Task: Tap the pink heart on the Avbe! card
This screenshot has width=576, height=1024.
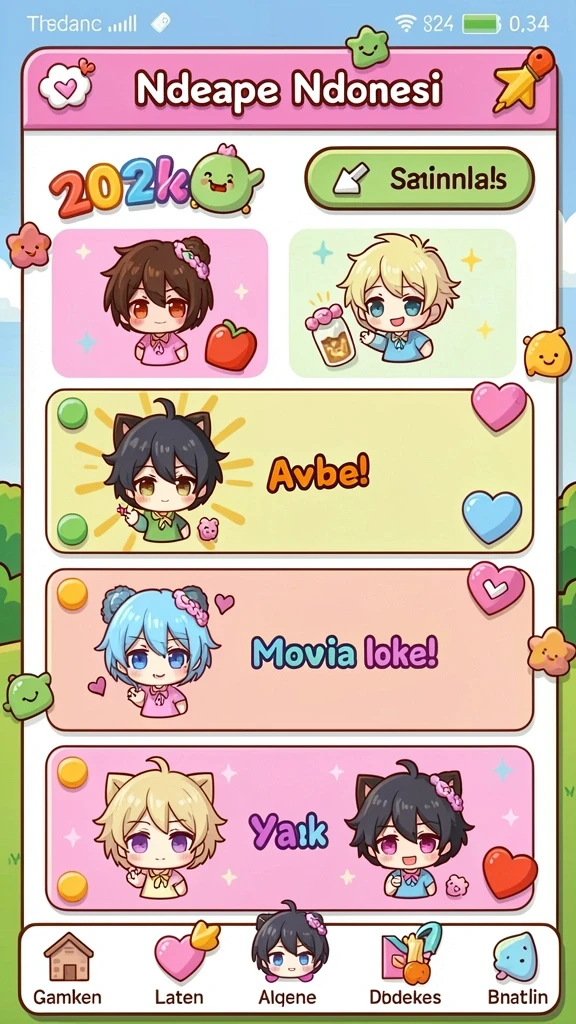Action: click(x=499, y=406)
